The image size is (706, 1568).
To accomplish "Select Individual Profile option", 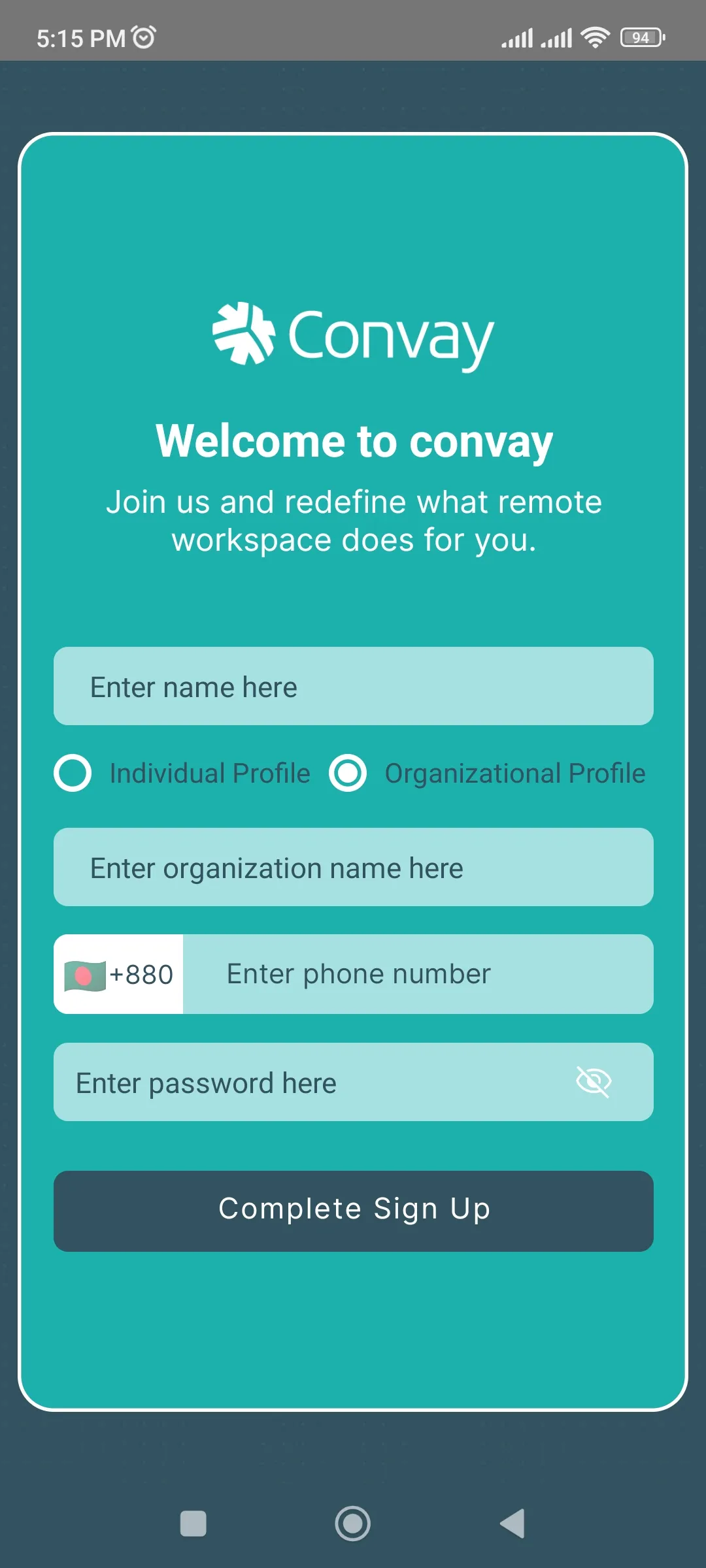I will [73, 773].
